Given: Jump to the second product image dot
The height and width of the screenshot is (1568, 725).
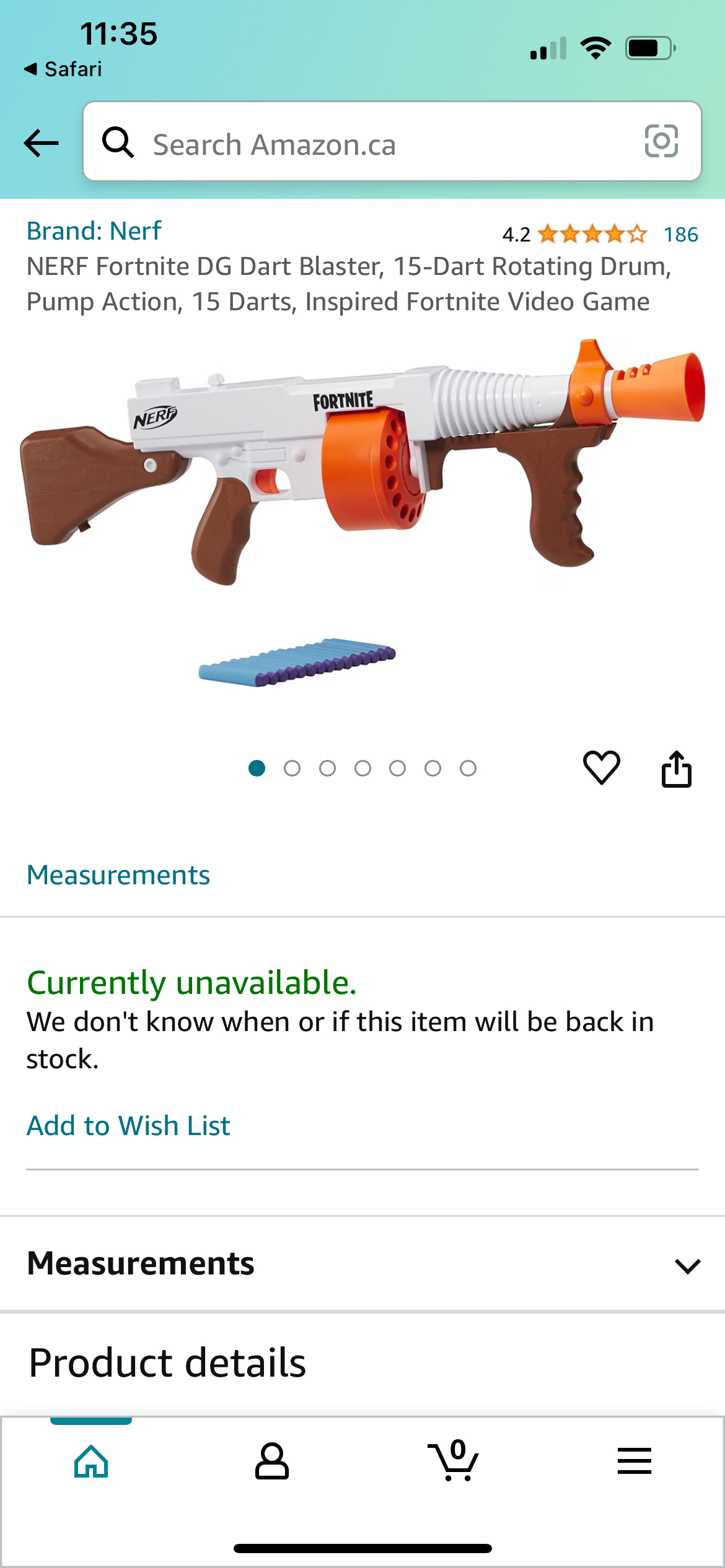Looking at the screenshot, I should (x=292, y=769).
